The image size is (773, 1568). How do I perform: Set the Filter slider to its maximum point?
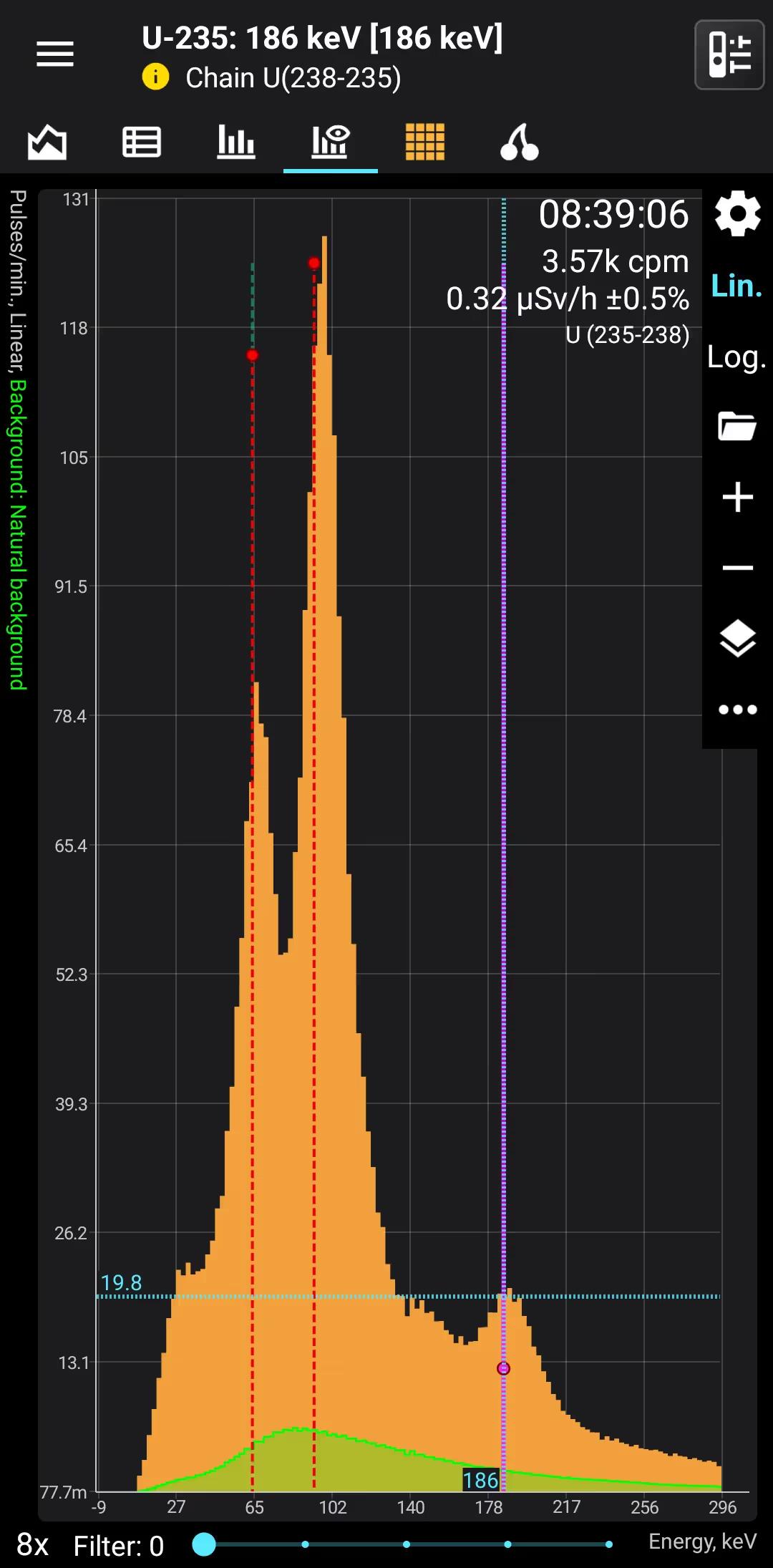(608, 1544)
